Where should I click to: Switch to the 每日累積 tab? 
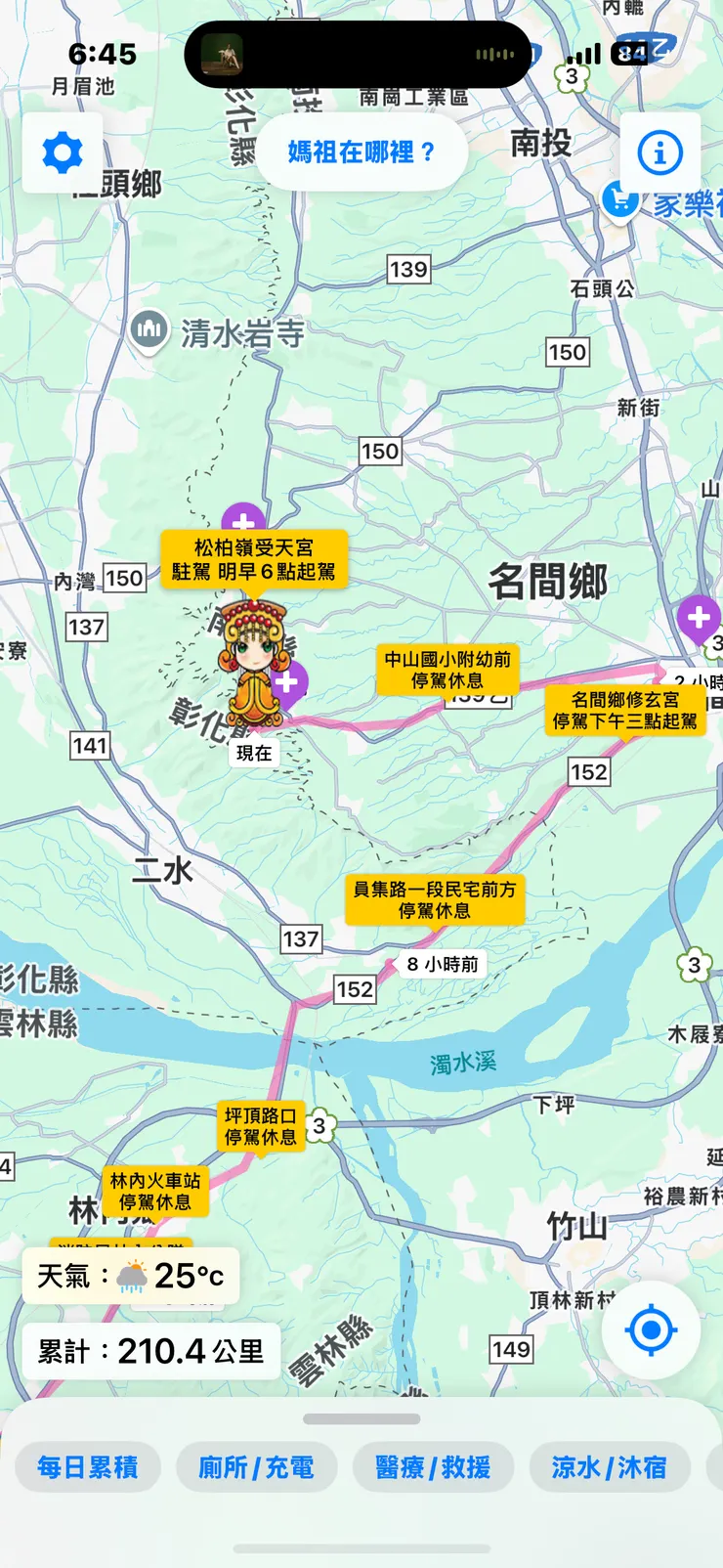pyautogui.click(x=88, y=1466)
